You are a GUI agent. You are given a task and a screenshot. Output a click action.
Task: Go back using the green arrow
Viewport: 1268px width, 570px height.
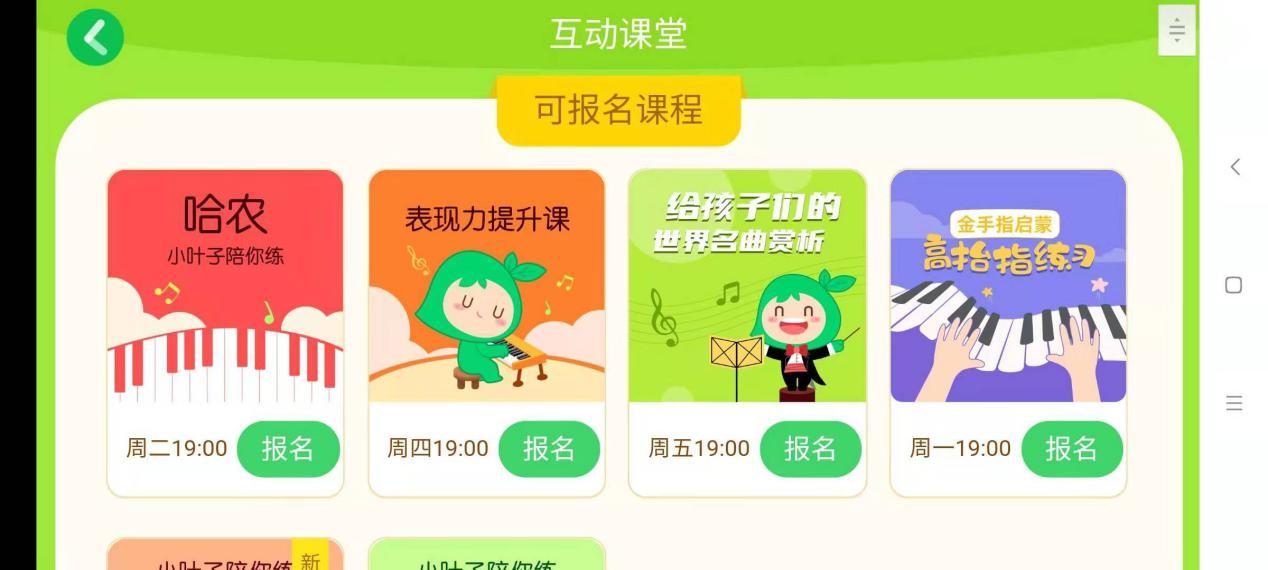pos(95,38)
